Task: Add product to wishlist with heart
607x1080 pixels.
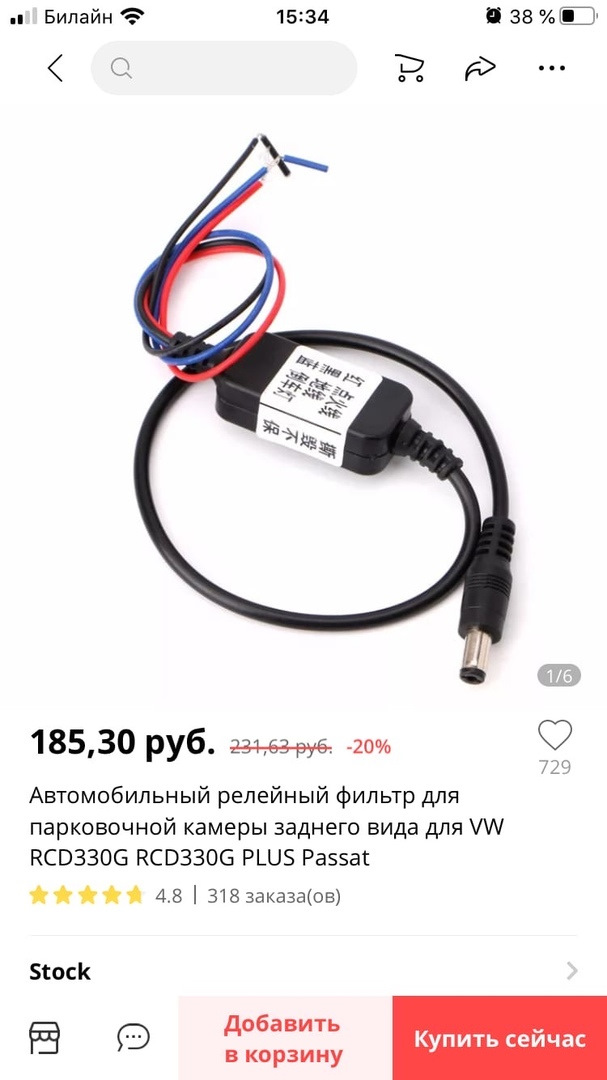Action: click(554, 736)
